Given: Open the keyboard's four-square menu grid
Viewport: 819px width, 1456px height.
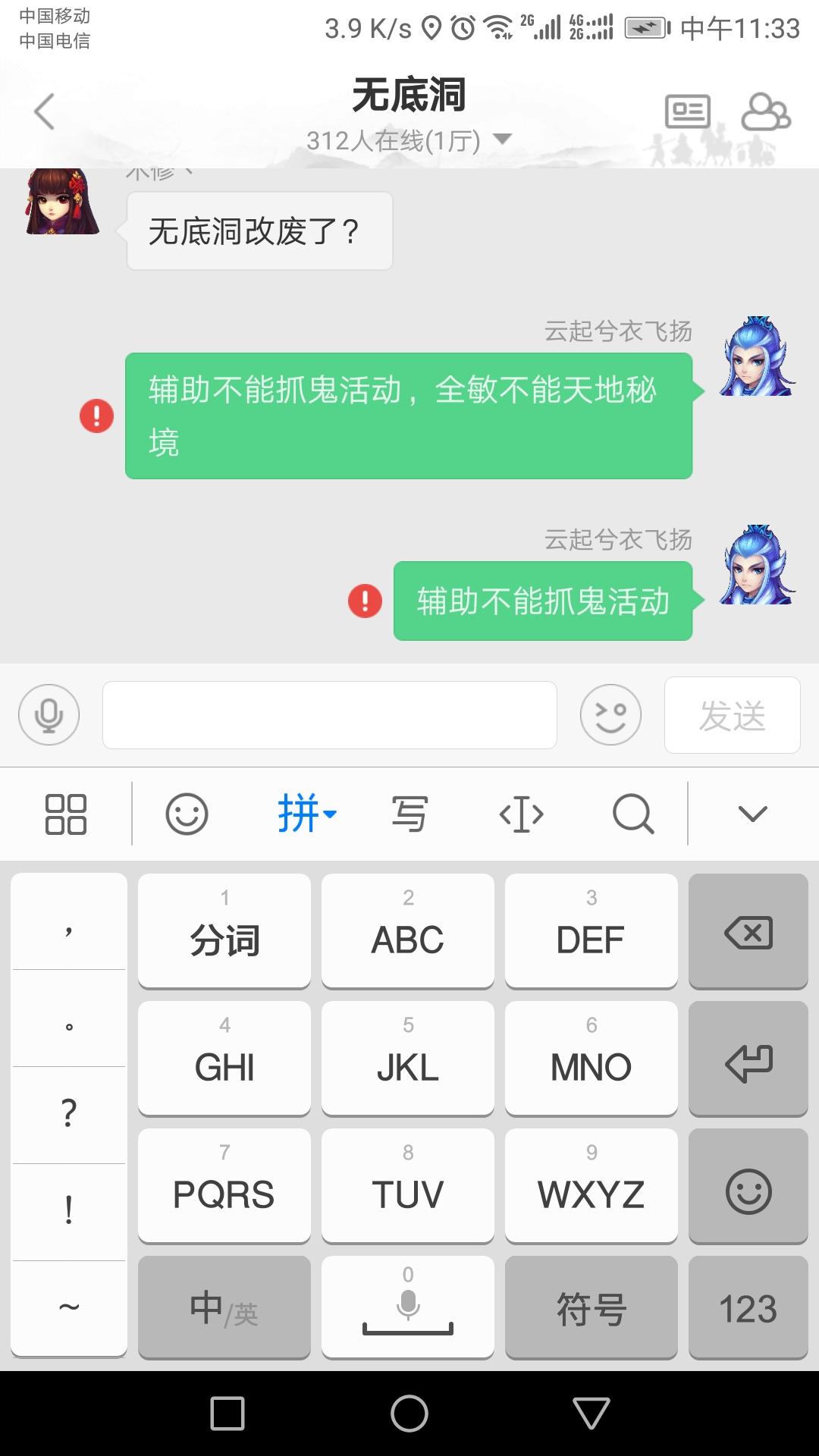Looking at the screenshot, I should (66, 814).
